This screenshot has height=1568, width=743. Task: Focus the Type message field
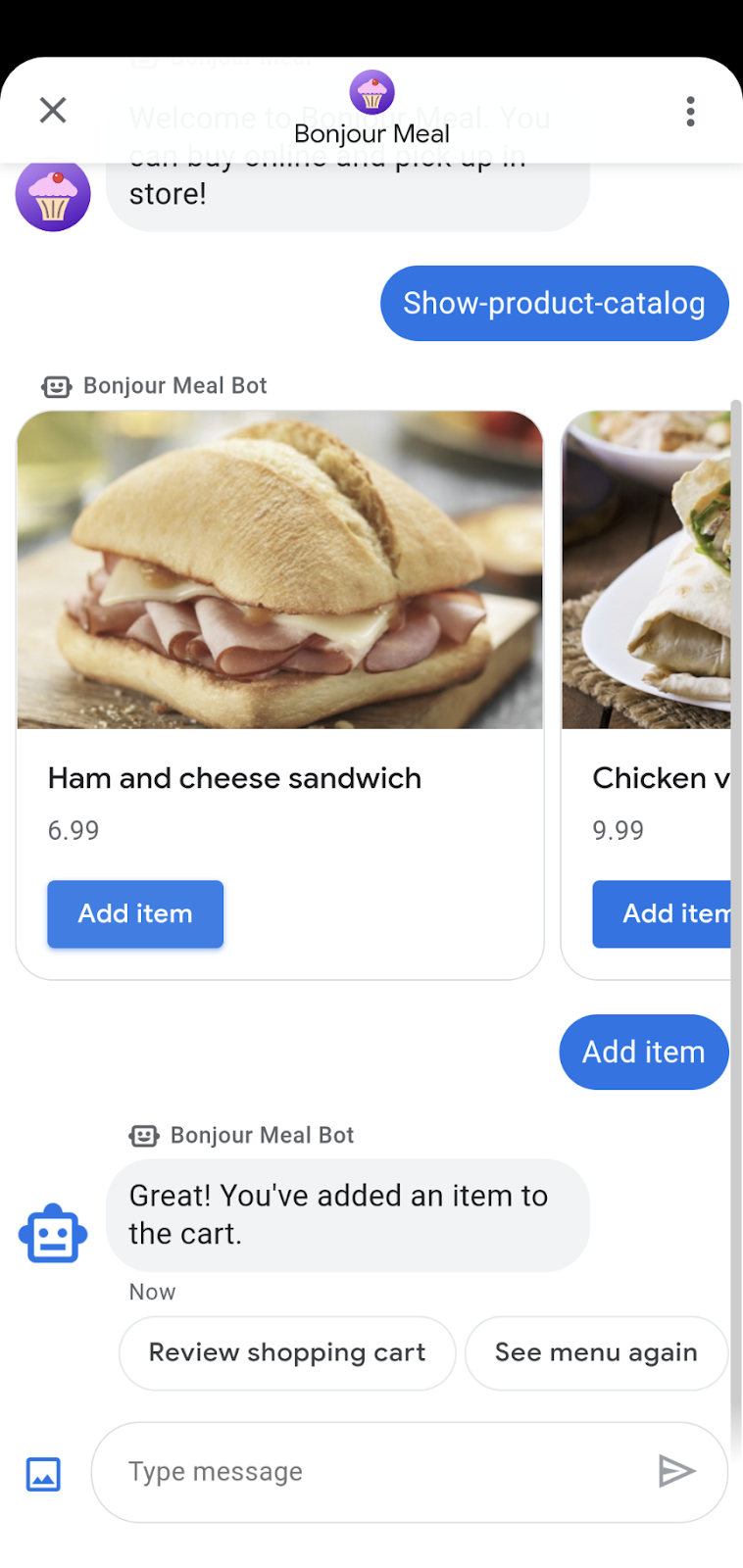point(372,1471)
